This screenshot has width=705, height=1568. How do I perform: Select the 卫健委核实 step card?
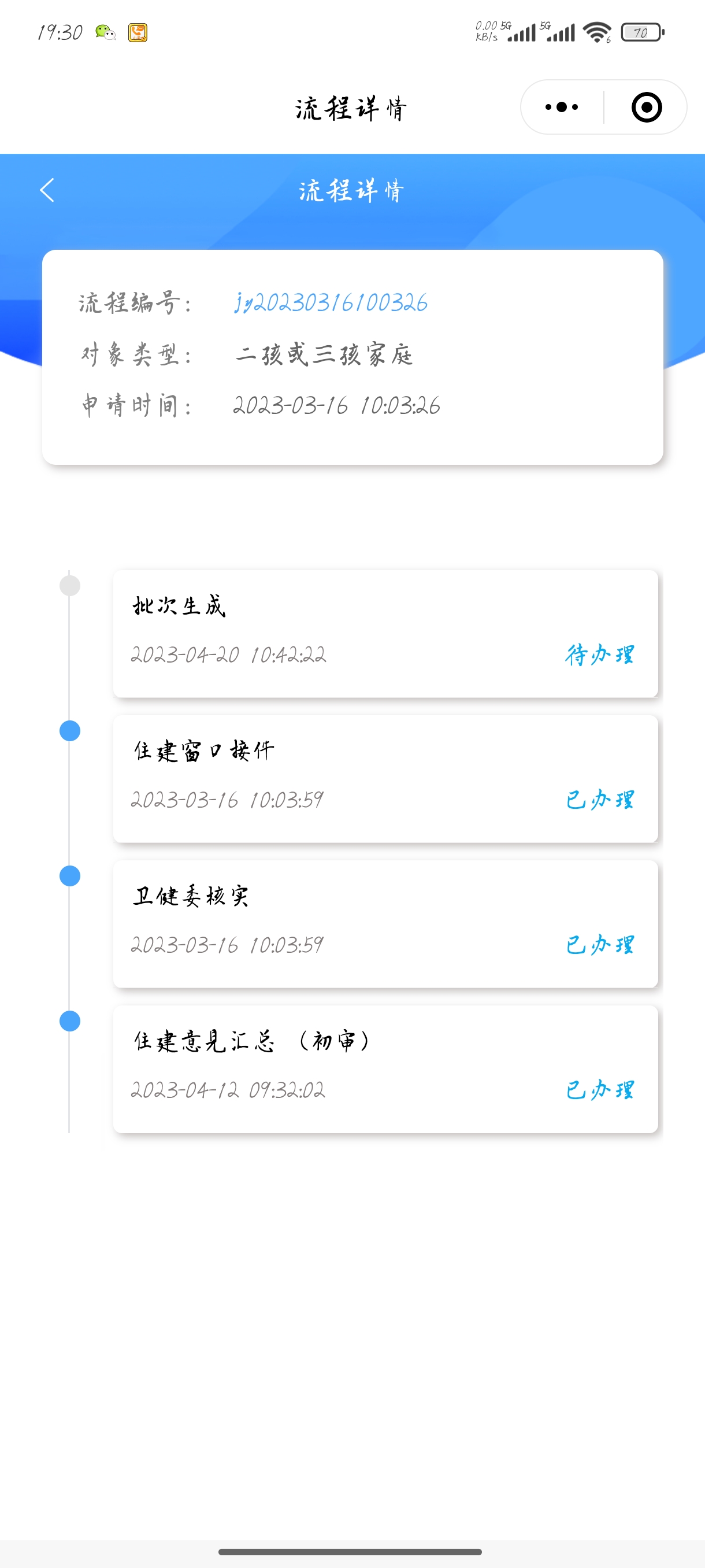pos(385,923)
